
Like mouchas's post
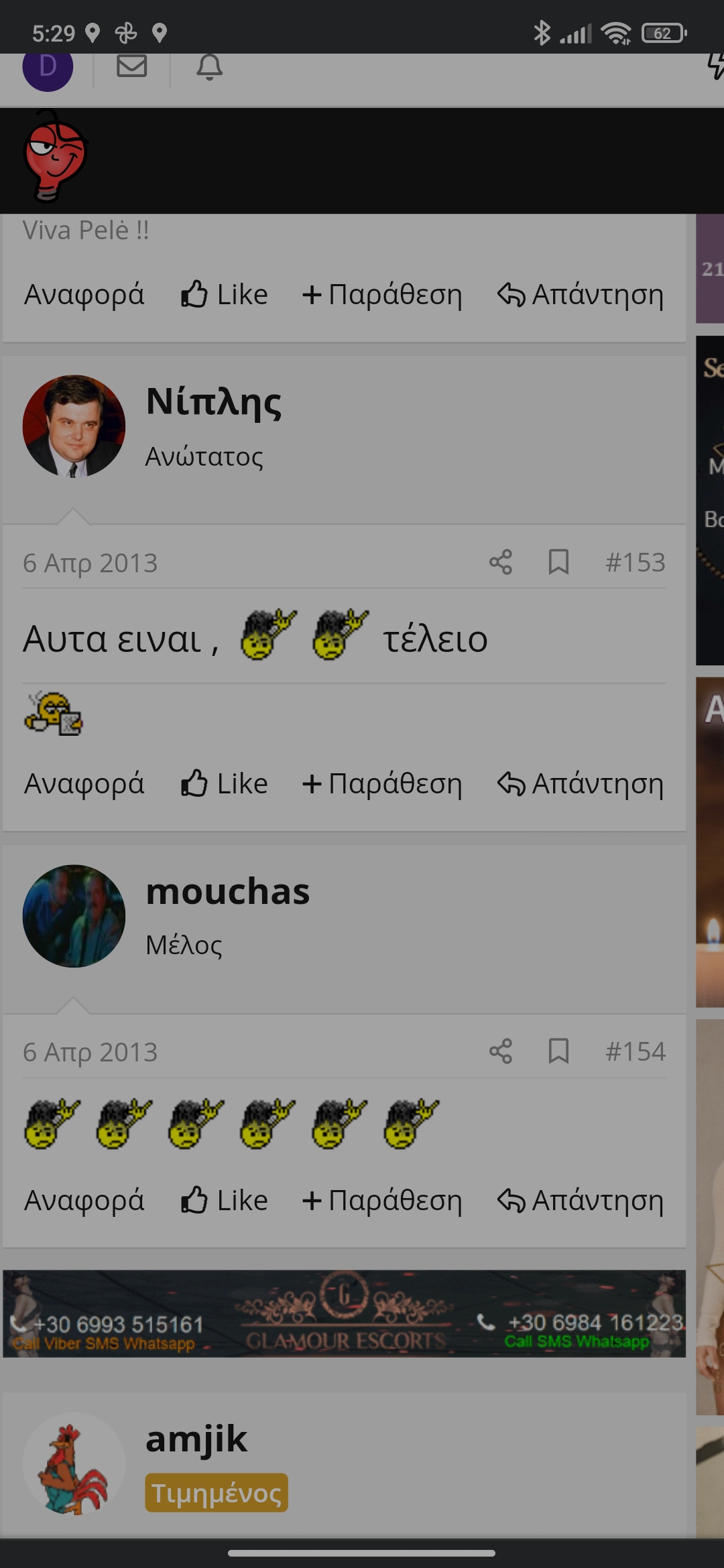click(225, 1200)
